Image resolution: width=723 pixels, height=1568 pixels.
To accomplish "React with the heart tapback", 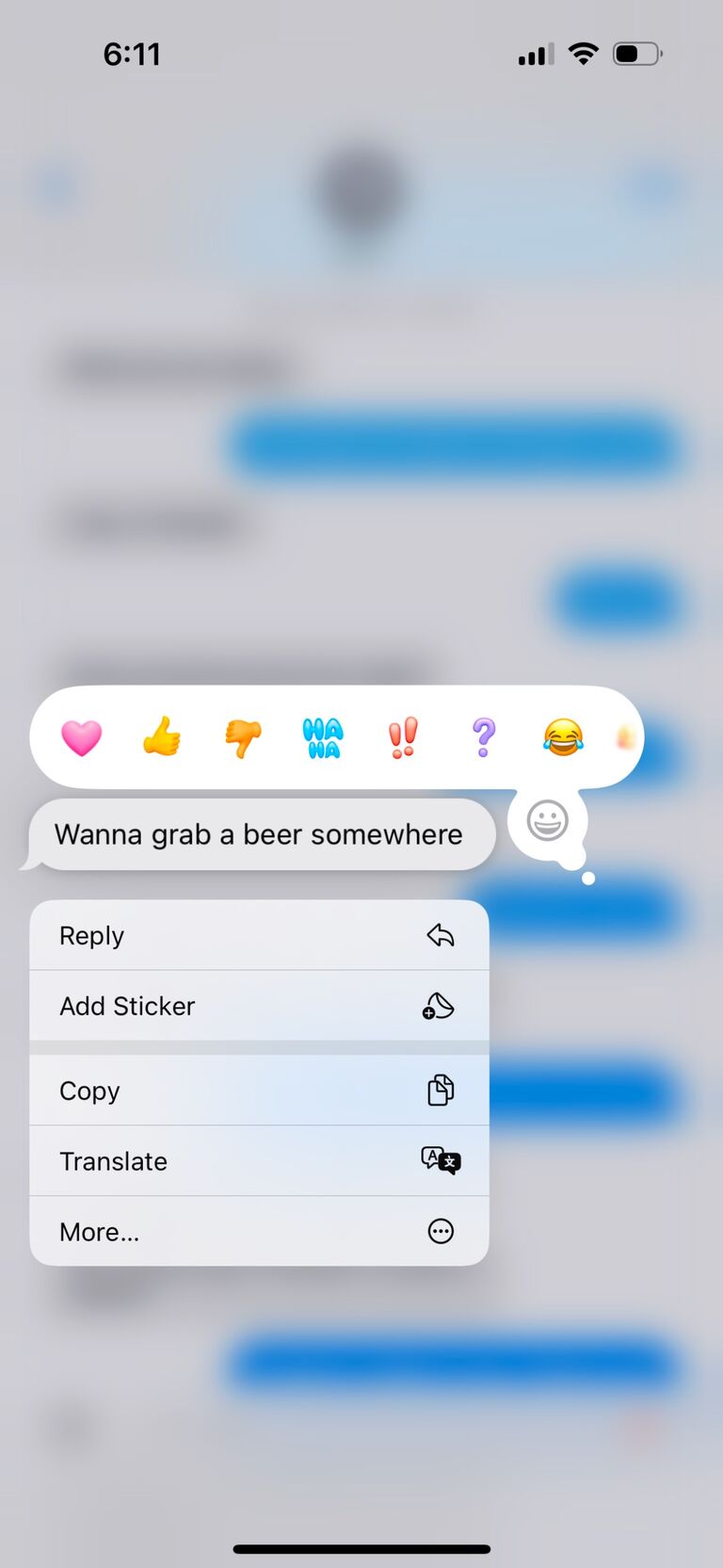I will [x=81, y=737].
